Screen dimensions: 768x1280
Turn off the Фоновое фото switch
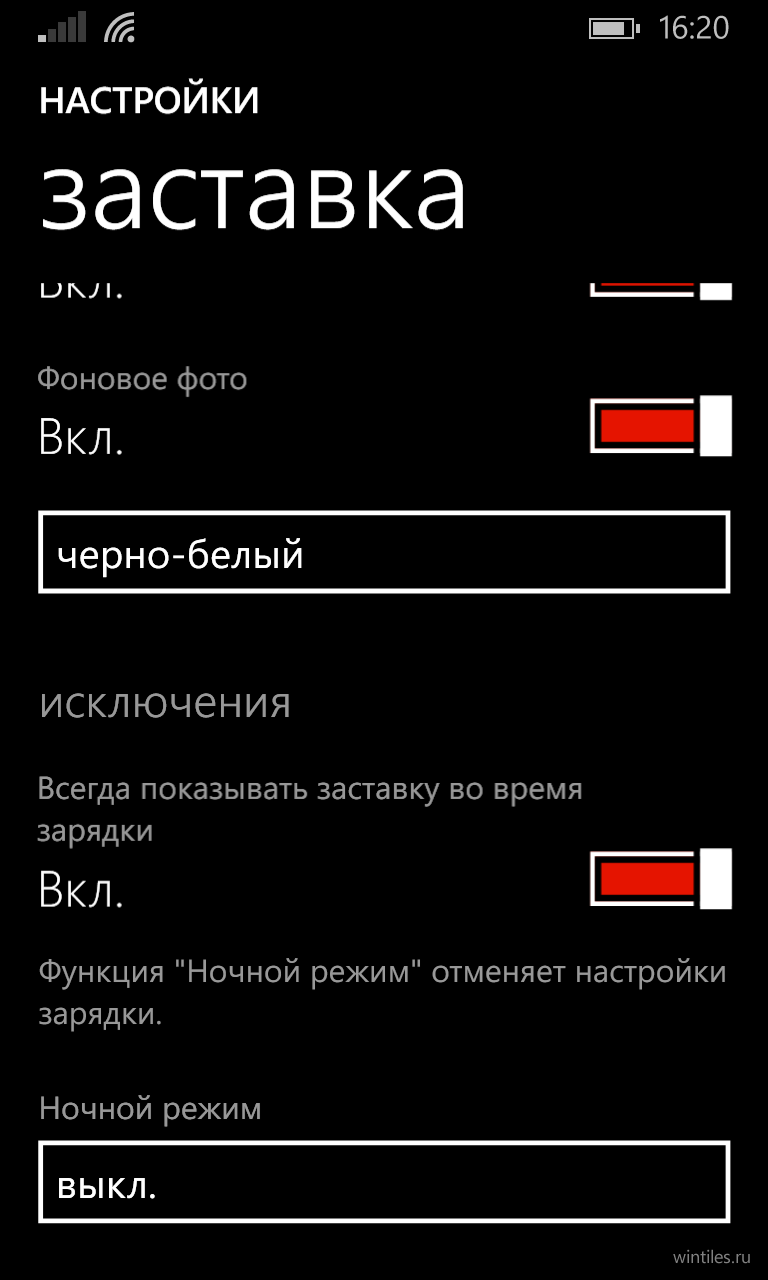[661, 426]
